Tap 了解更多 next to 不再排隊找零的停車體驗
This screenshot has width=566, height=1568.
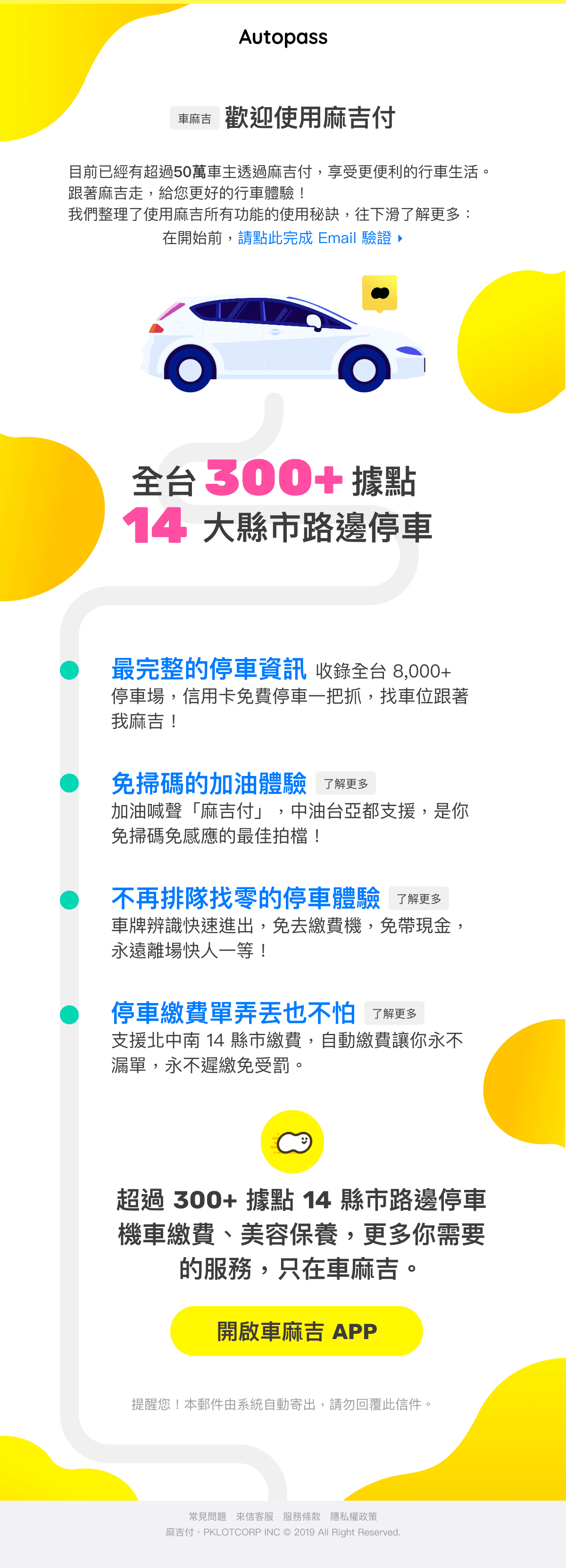click(x=418, y=898)
